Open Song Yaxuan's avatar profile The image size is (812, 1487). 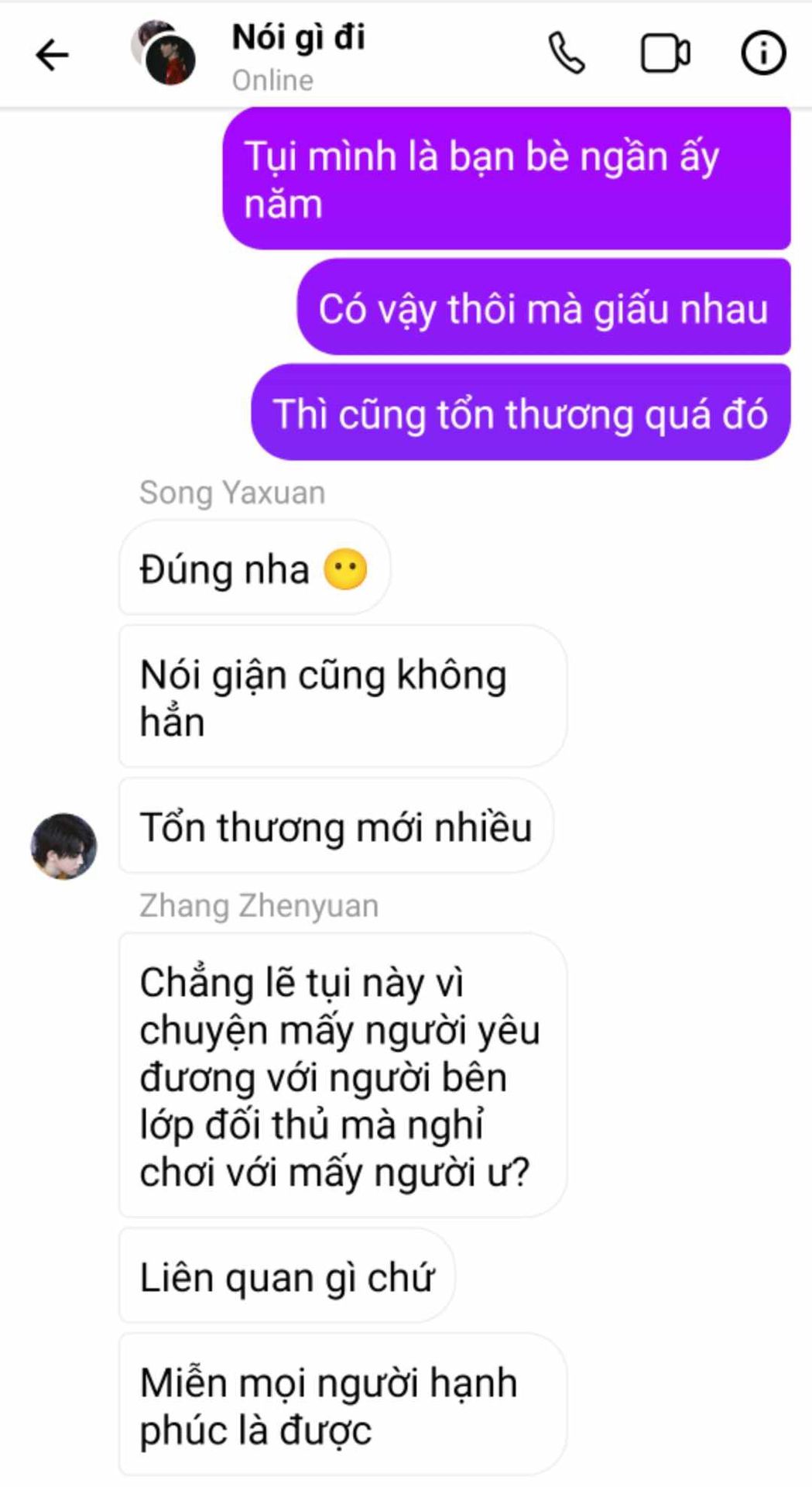pyautogui.click(x=63, y=846)
